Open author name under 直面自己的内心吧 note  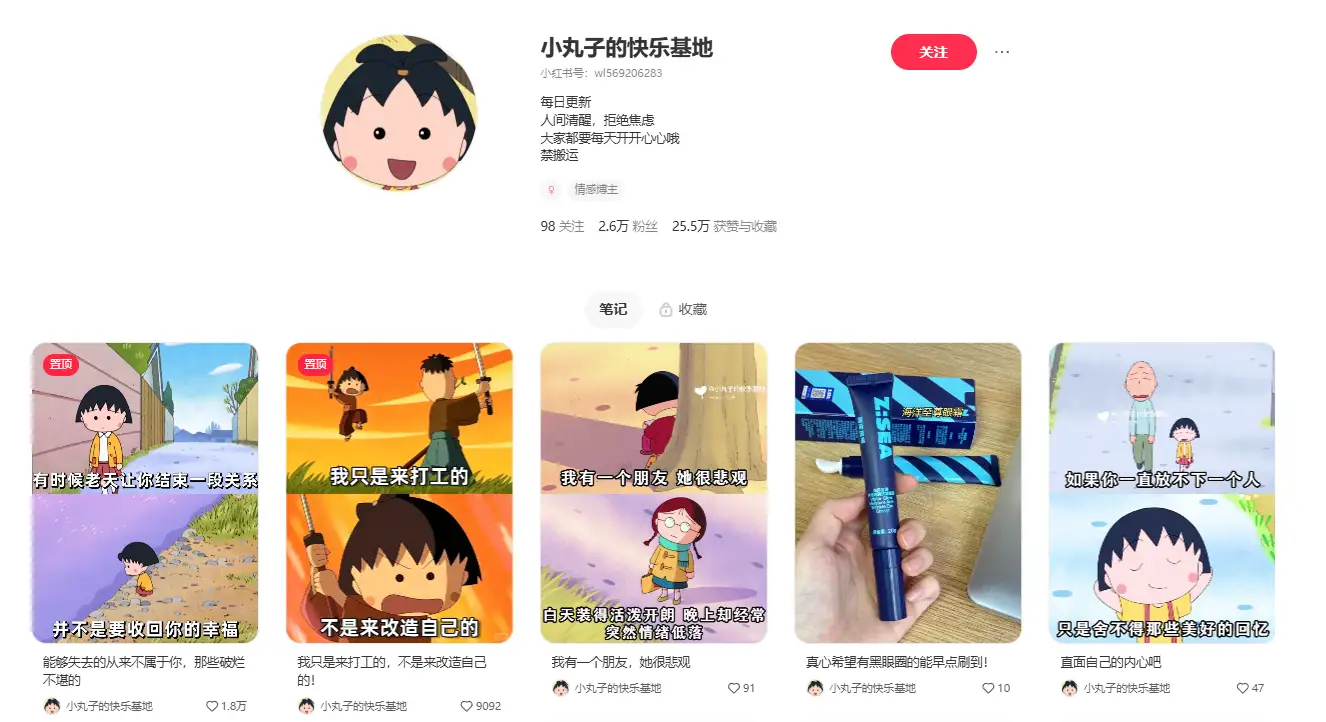(1126, 688)
